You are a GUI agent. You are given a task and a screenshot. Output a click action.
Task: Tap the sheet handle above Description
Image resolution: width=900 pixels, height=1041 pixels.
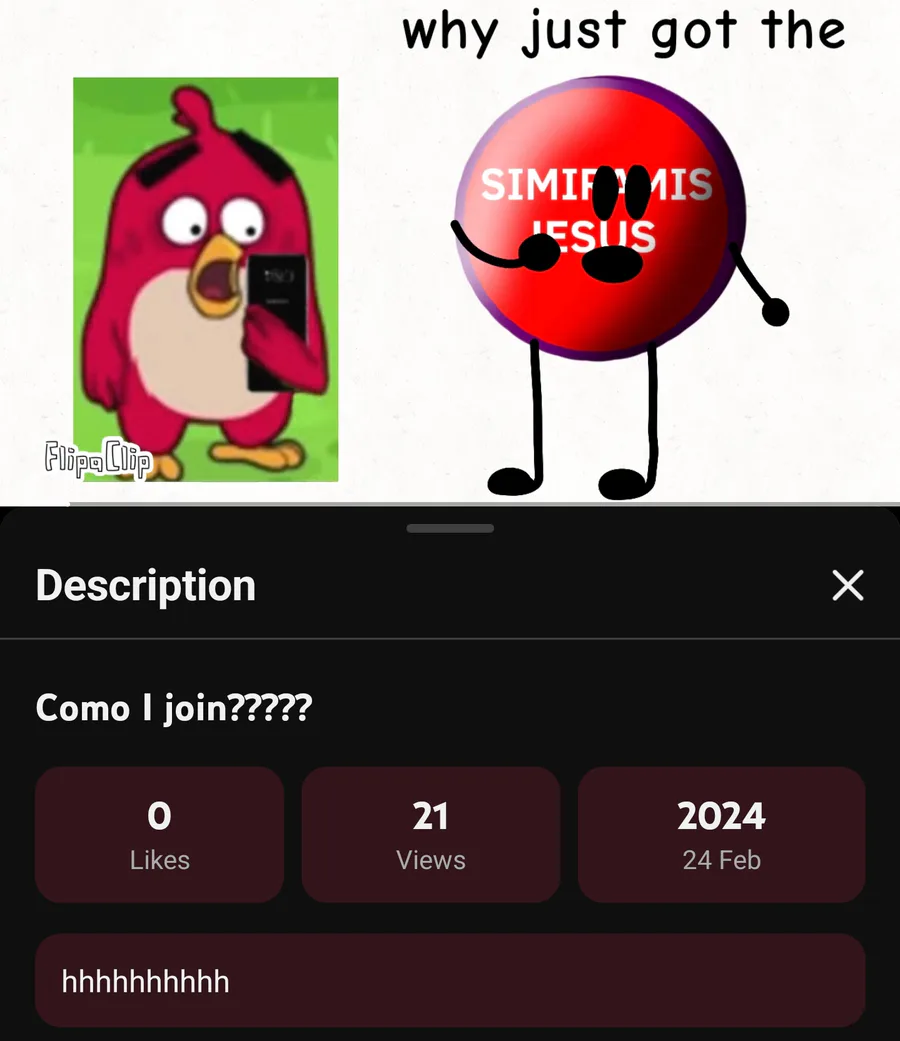[x=450, y=528]
